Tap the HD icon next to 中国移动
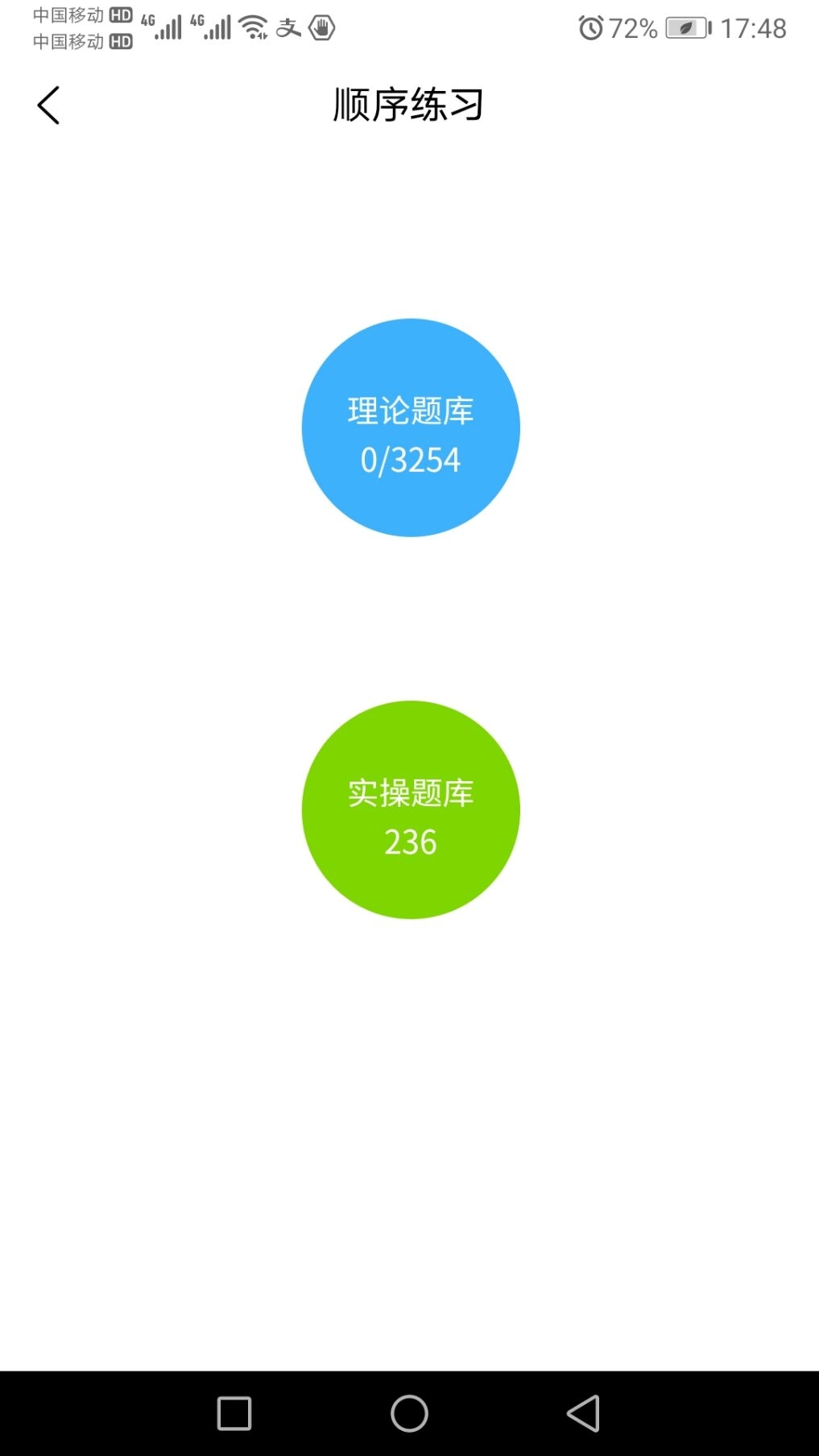 pyautogui.click(x=121, y=14)
